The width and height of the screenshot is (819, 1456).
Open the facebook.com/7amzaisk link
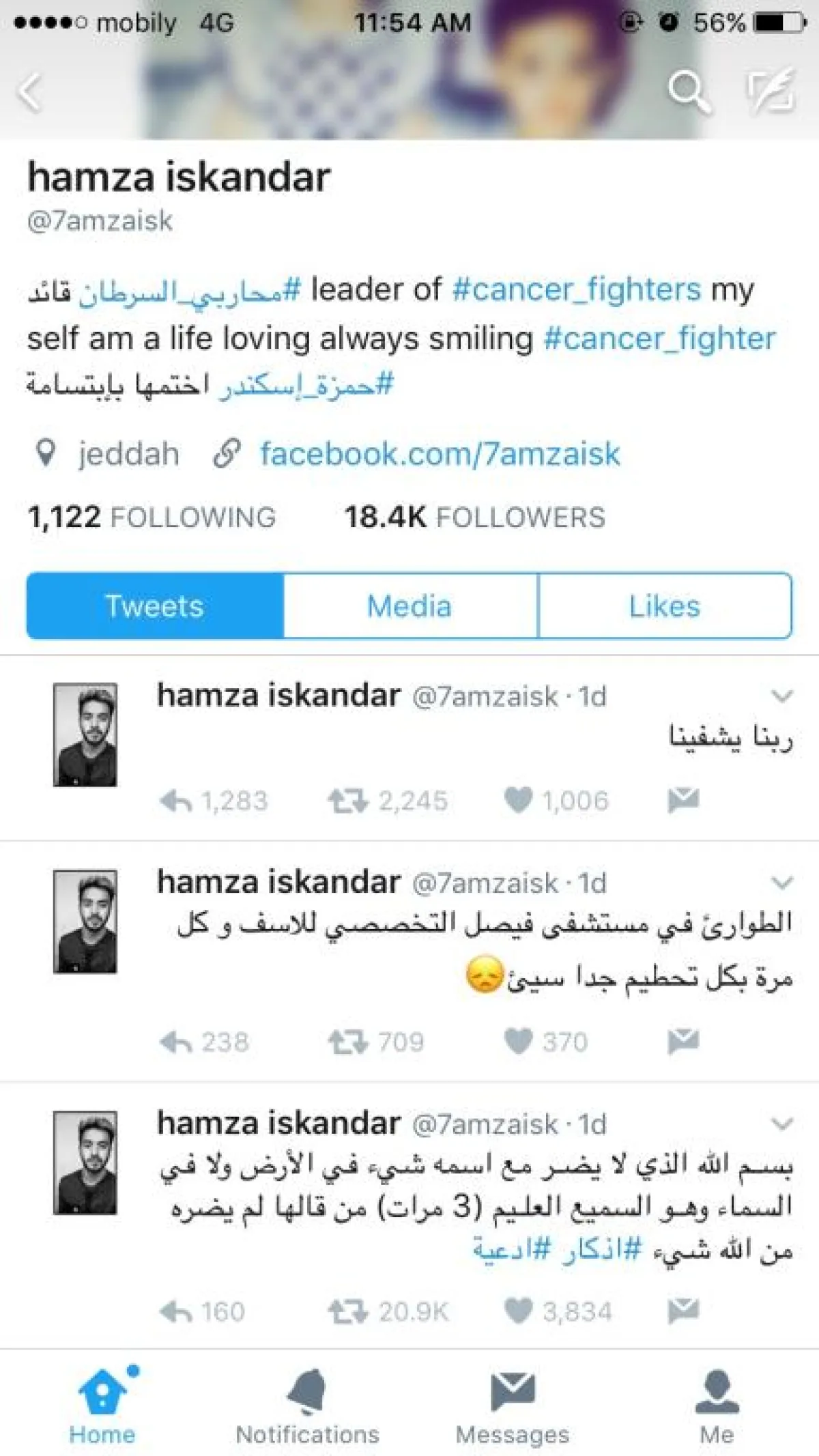tap(440, 454)
